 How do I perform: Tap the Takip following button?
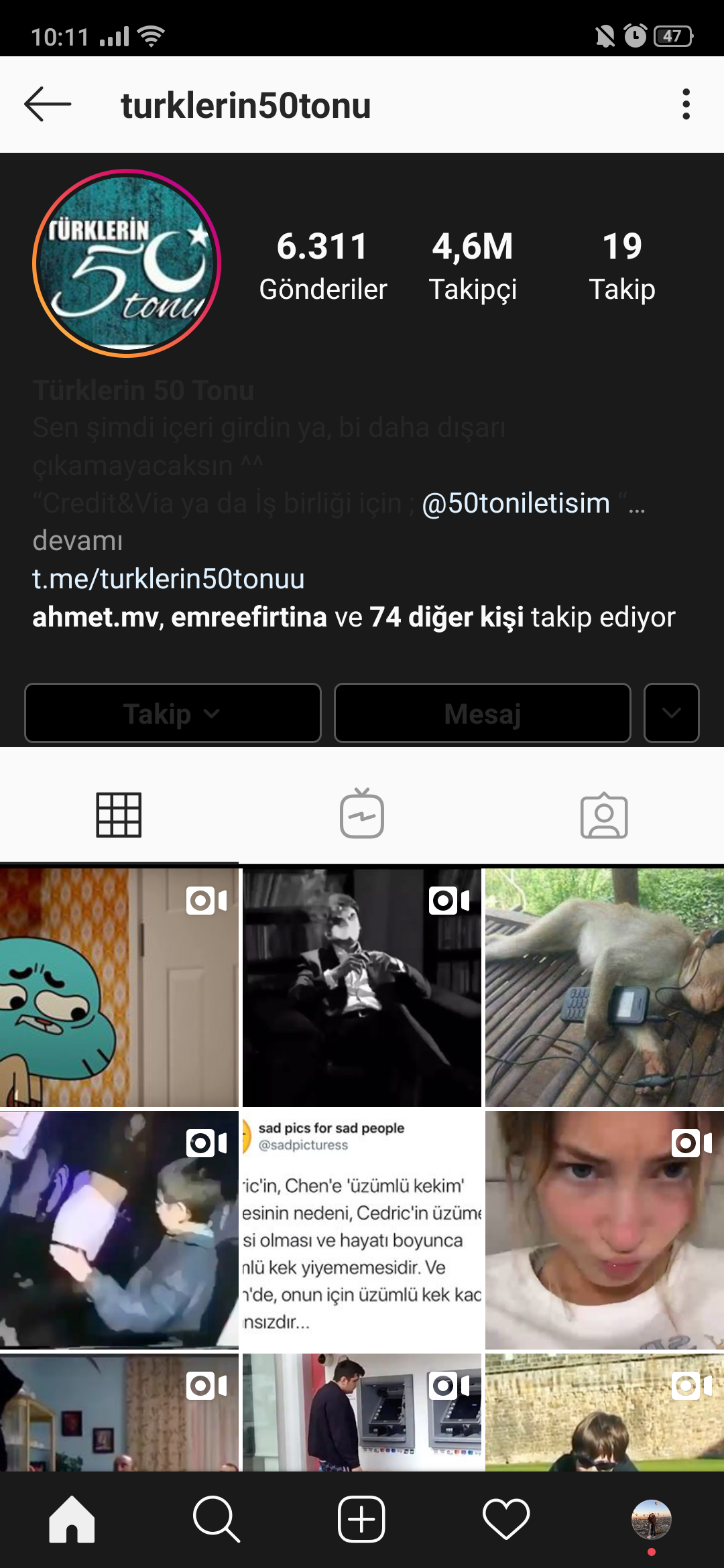[x=173, y=714]
